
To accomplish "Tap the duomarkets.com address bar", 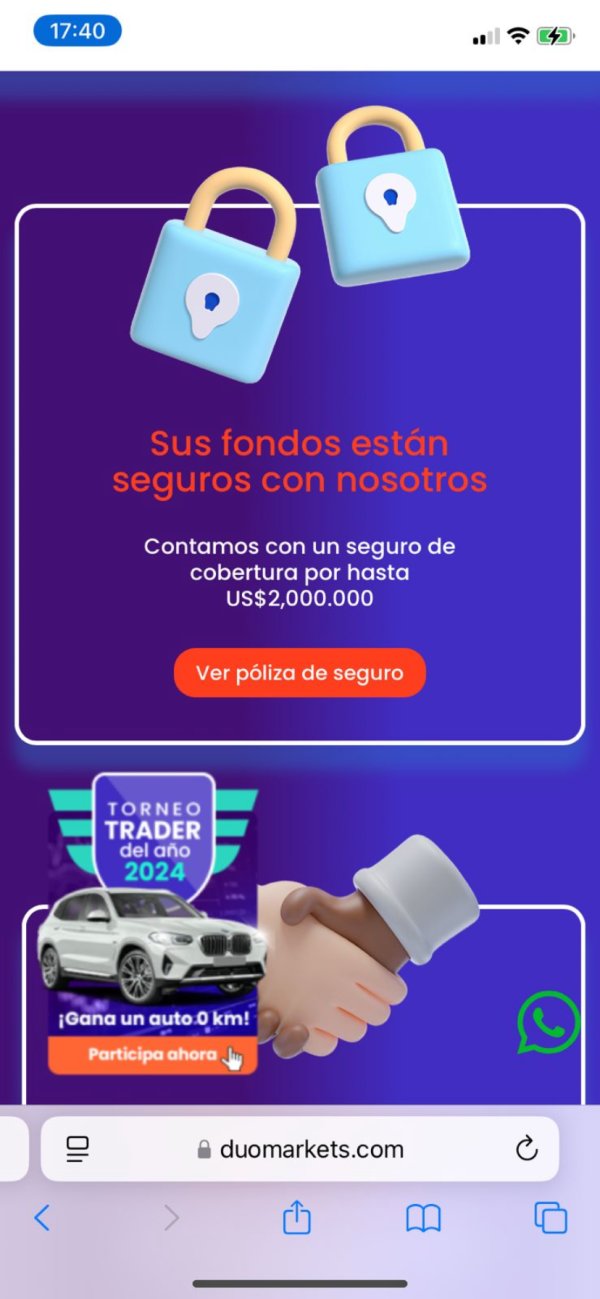I will point(300,1149).
